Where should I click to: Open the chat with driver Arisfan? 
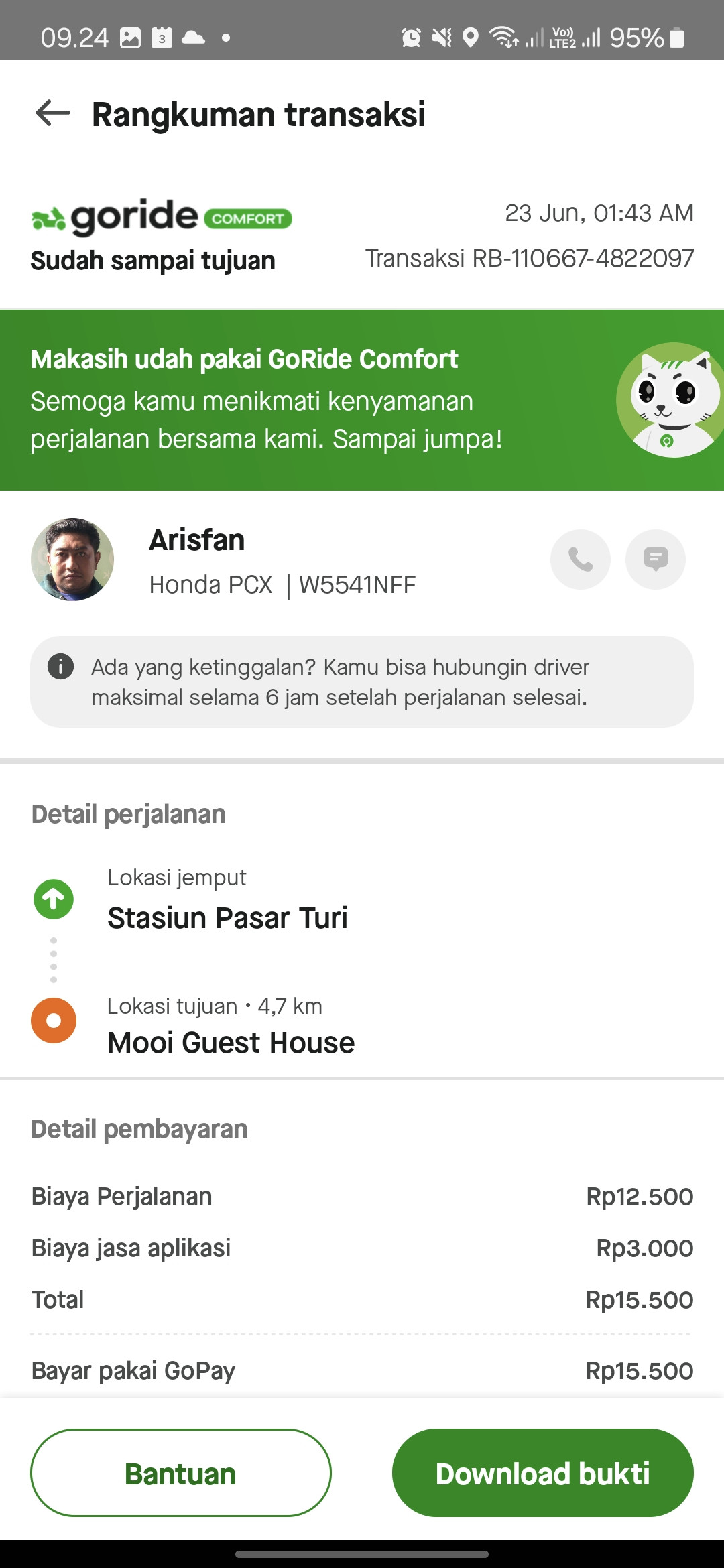(656, 560)
